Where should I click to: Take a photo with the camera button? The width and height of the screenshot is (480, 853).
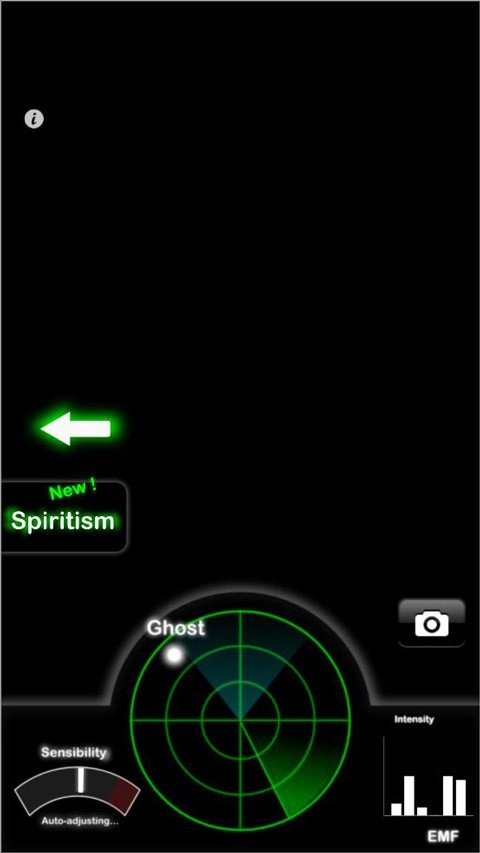coord(432,623)
